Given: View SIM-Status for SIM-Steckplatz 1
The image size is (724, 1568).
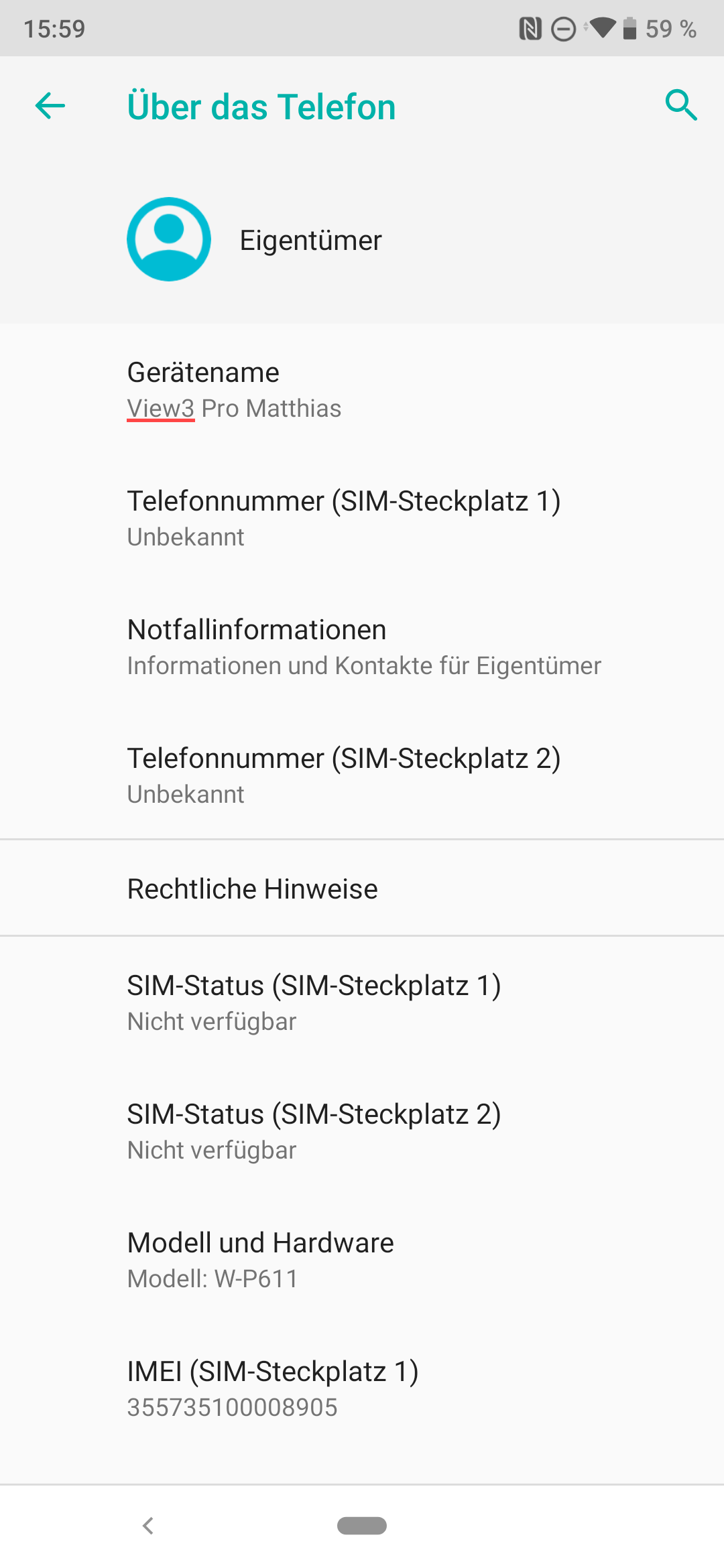Looking at the screenshot, I should coord(362,1002).
